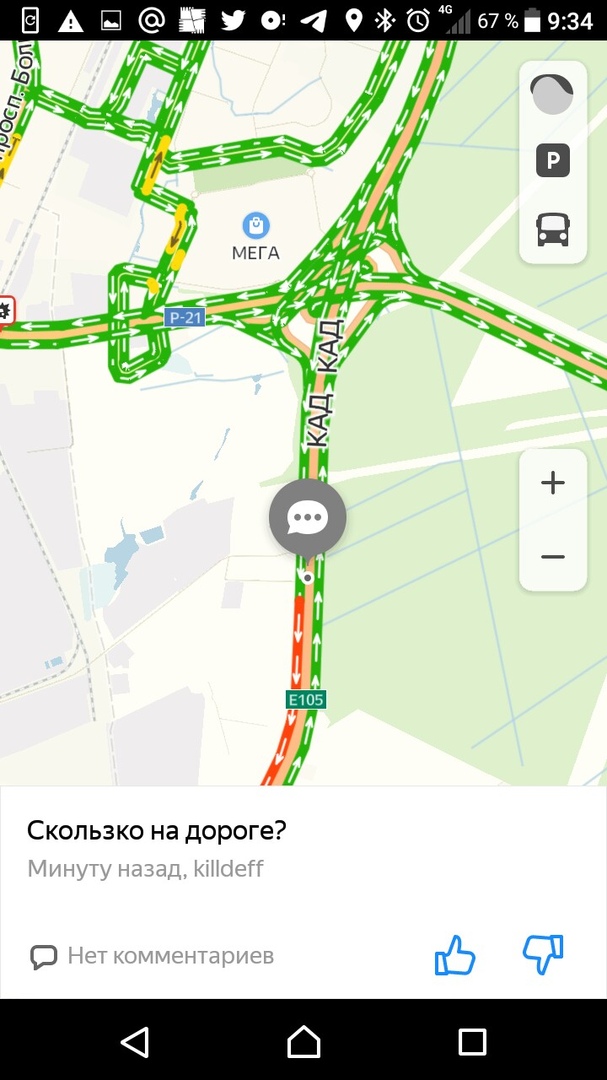
Task: Go back with system navigation
Action: 134,1042
